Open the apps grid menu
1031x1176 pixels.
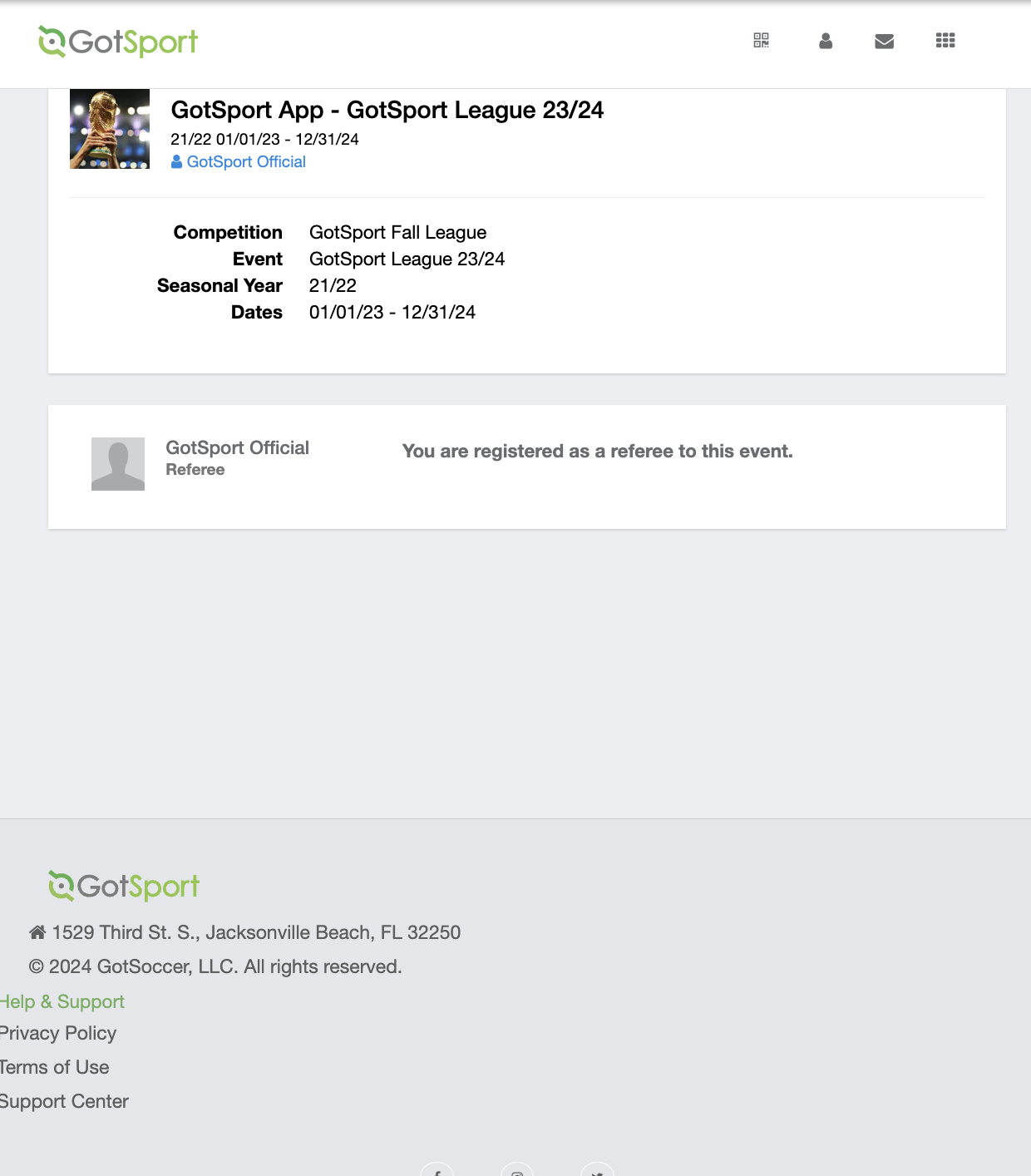tap(945, 41)
